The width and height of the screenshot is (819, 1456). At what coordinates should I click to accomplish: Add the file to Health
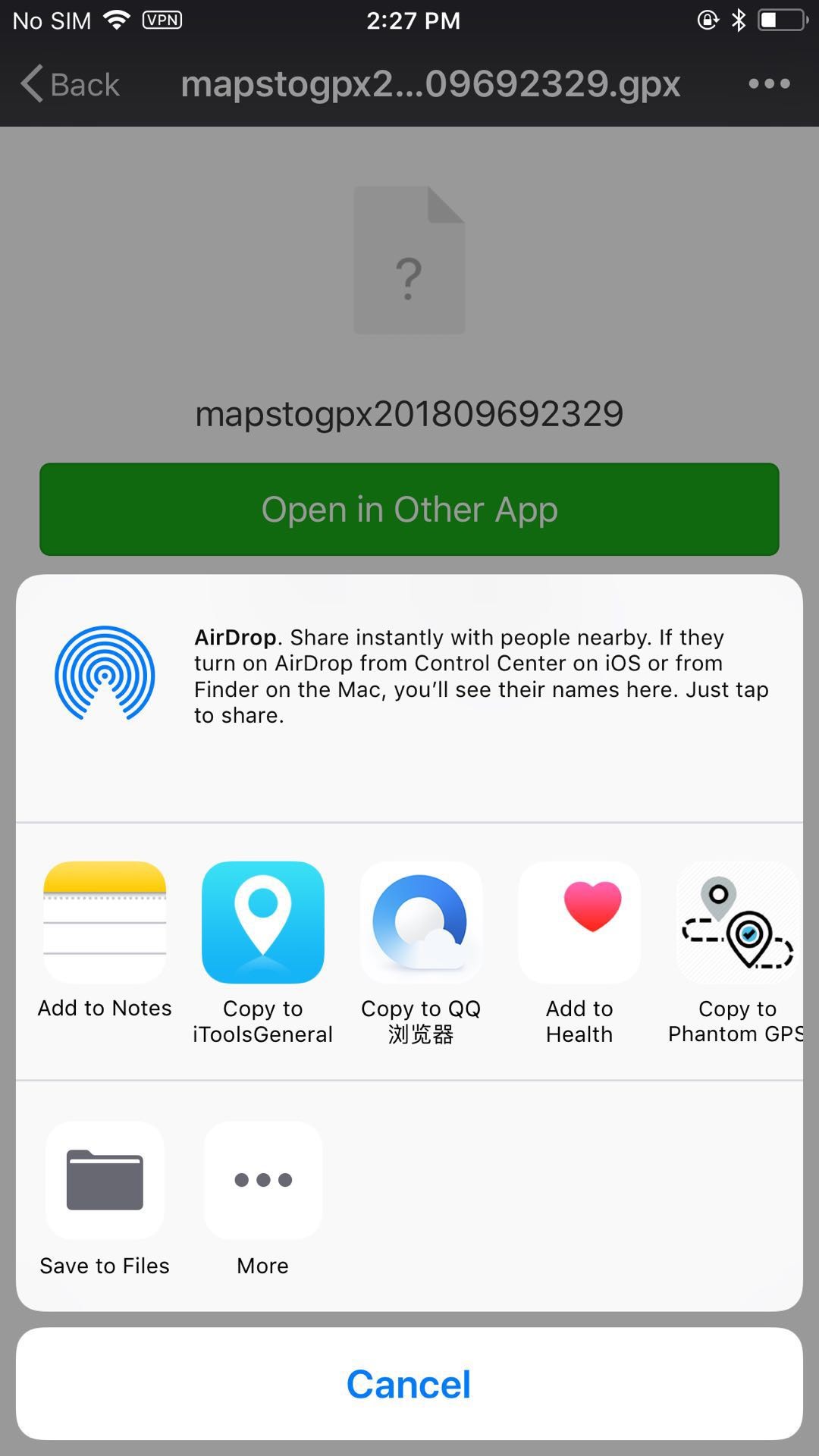(x=579, y=922)
